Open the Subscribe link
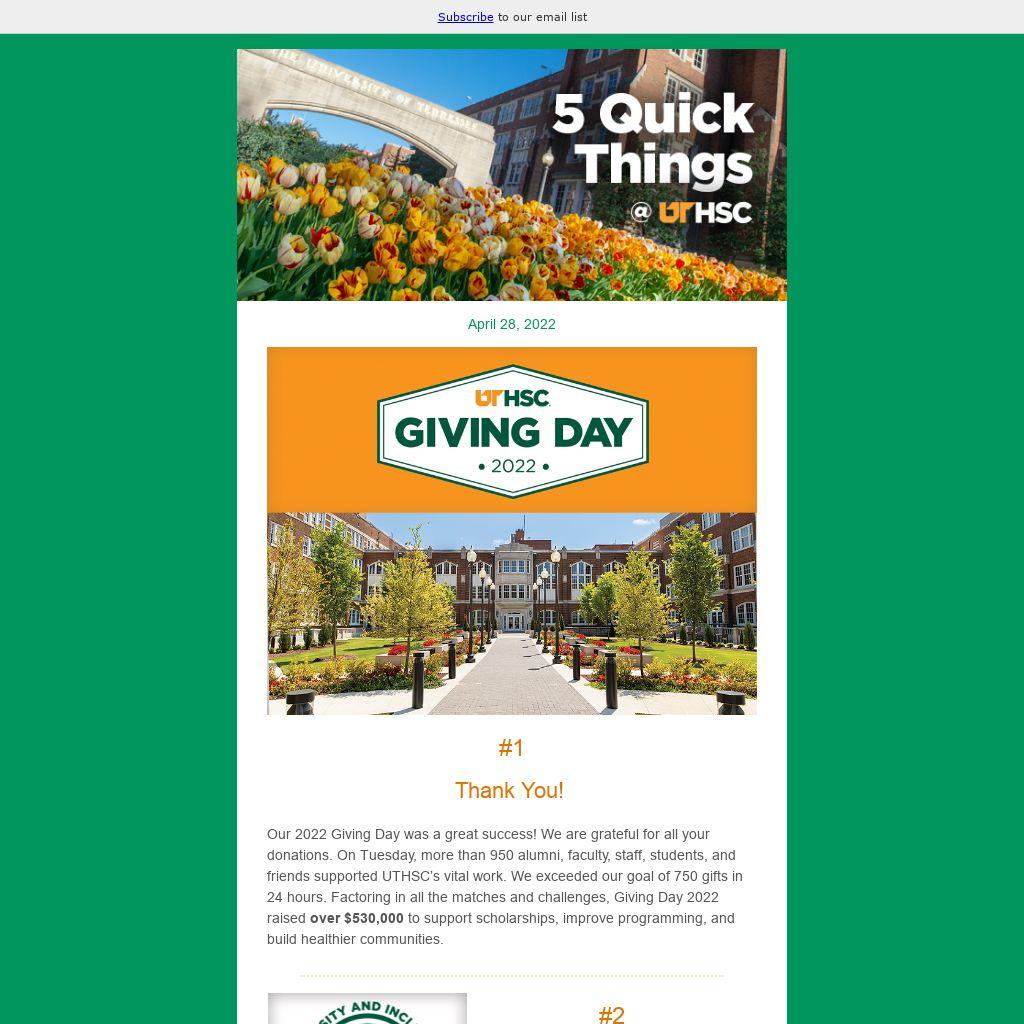Viewport: 1024px width, 1024px height. [465, 17]
